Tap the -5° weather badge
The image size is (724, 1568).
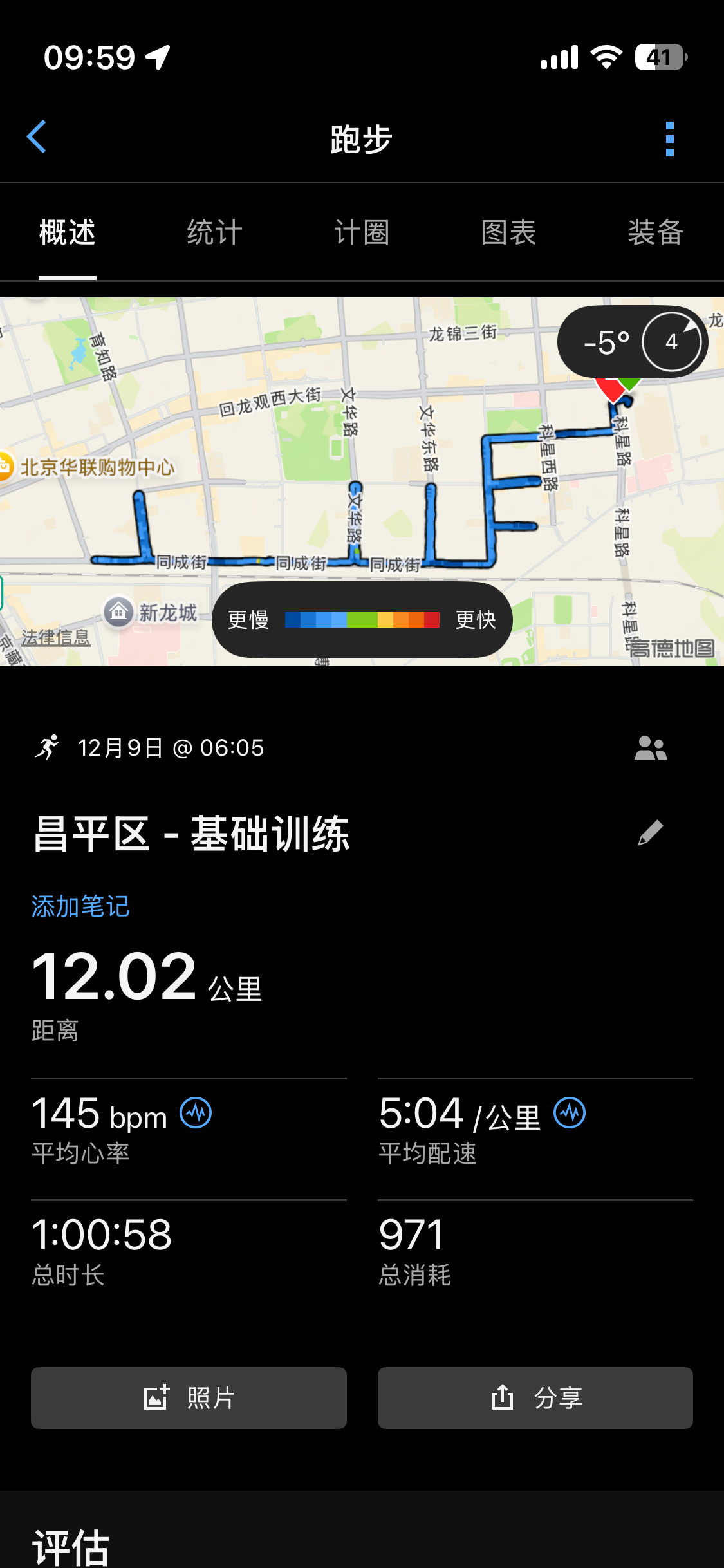[x=633, y=342]
